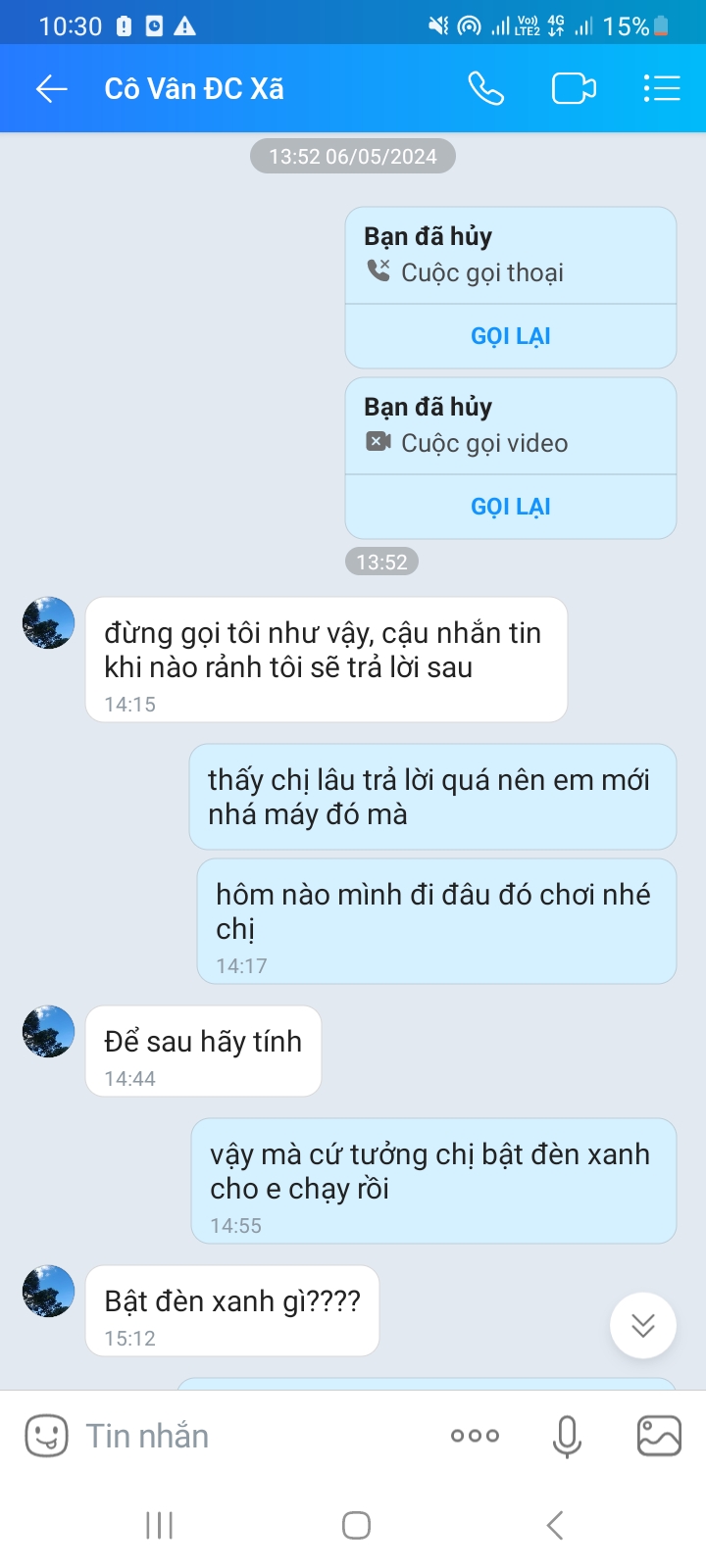Tap GỌI LẠI under the cancelled voice call

pyautogui.click(x=510, y=335)
